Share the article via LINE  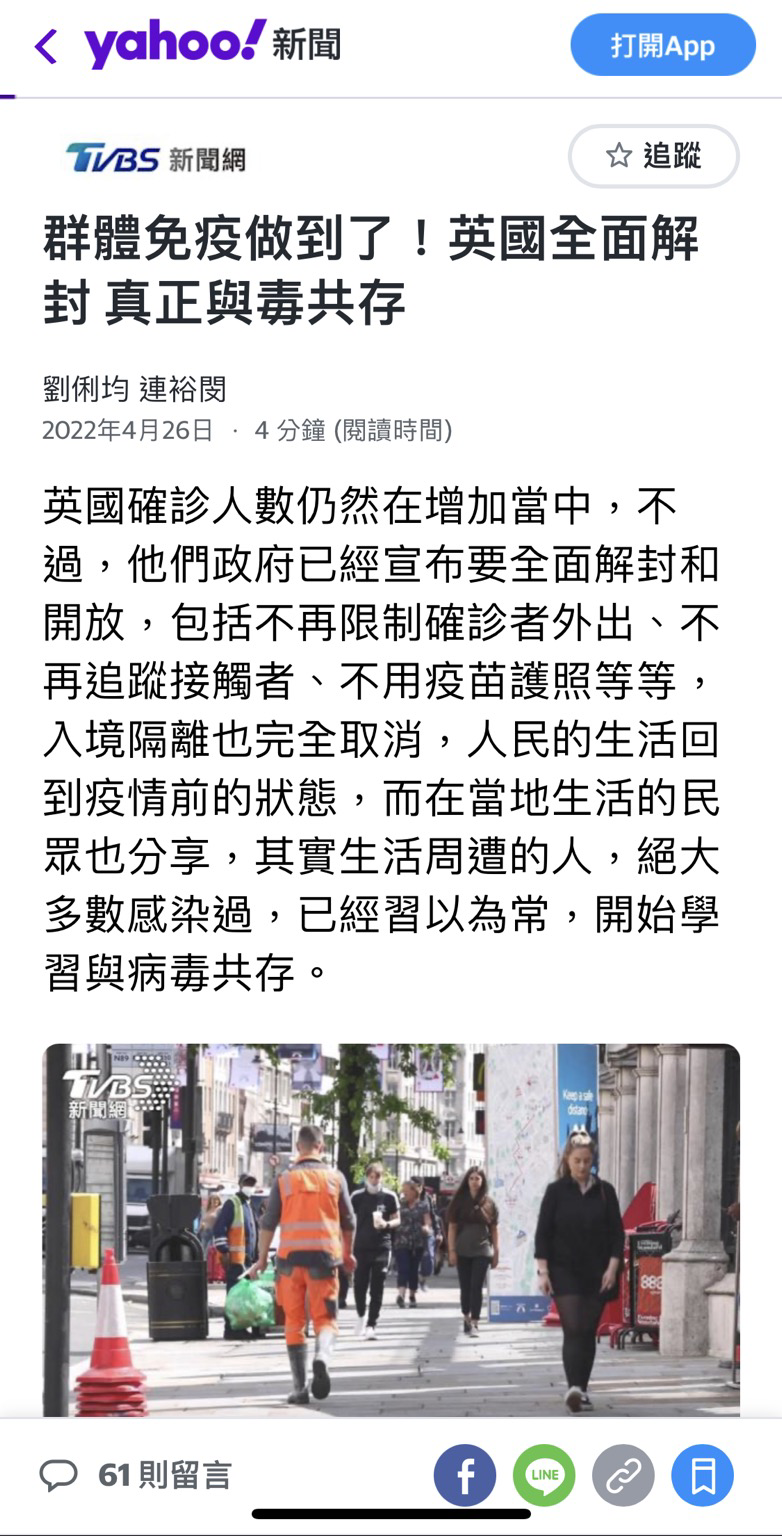coord(544,1475)
